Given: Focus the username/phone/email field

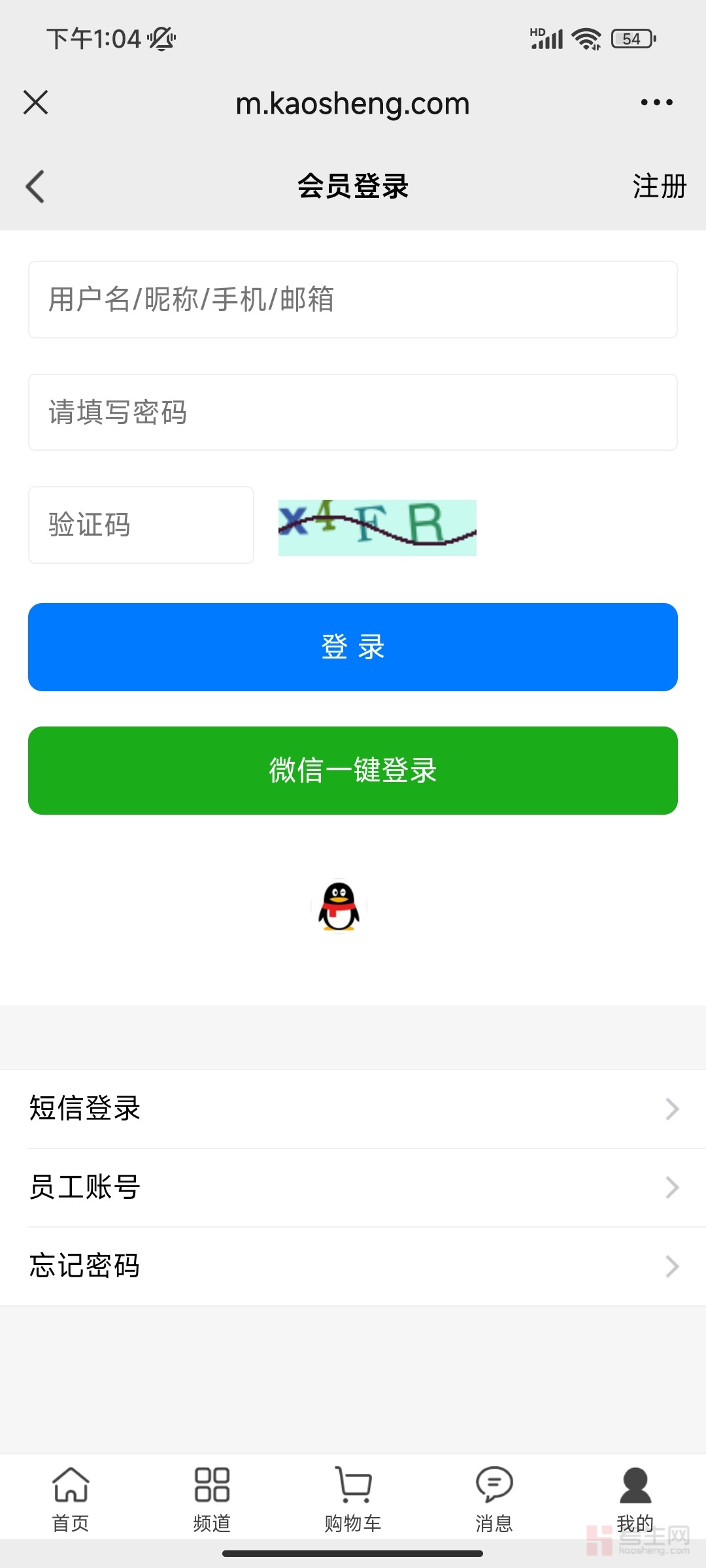Looking at the screenshot, I should click(x=353, y=300).
